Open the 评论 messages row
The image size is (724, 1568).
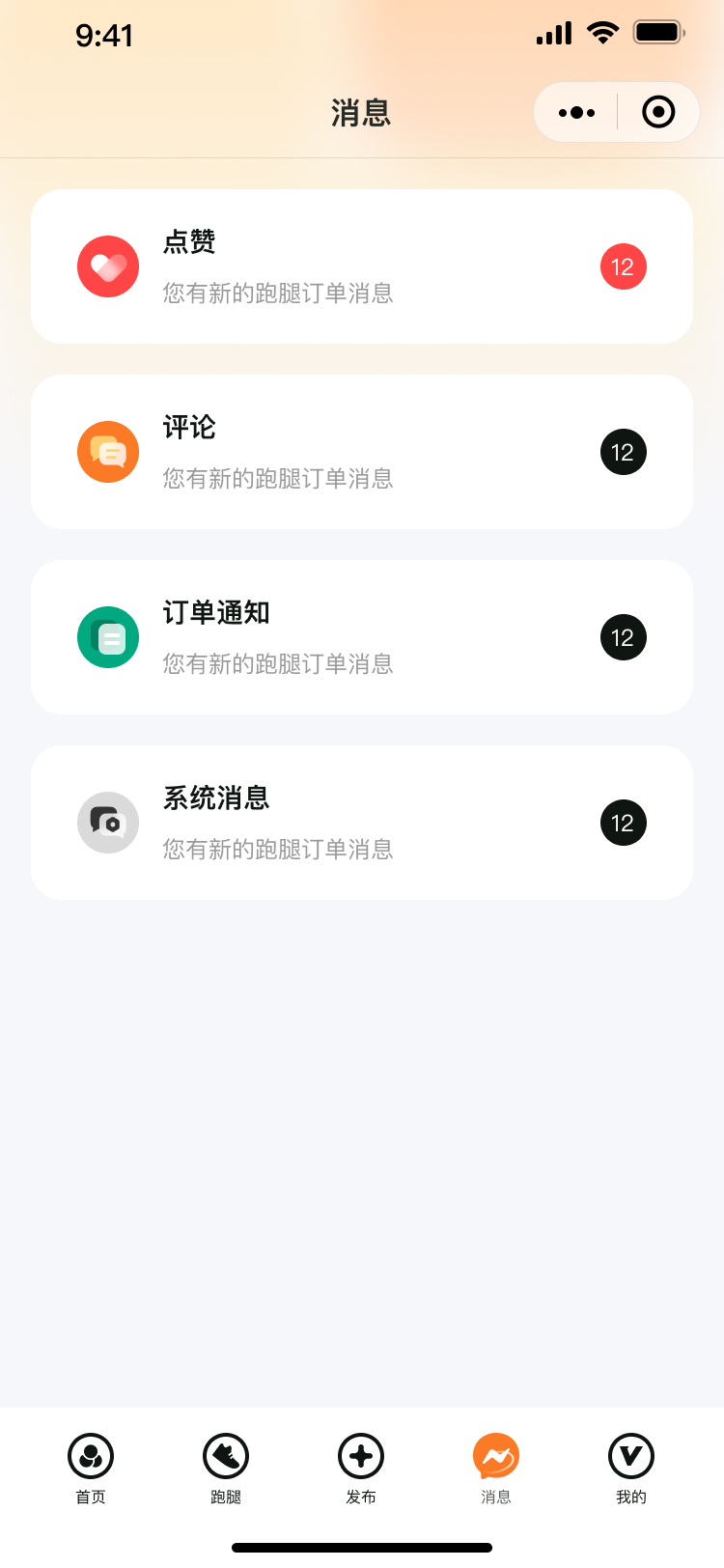[362, 452]
